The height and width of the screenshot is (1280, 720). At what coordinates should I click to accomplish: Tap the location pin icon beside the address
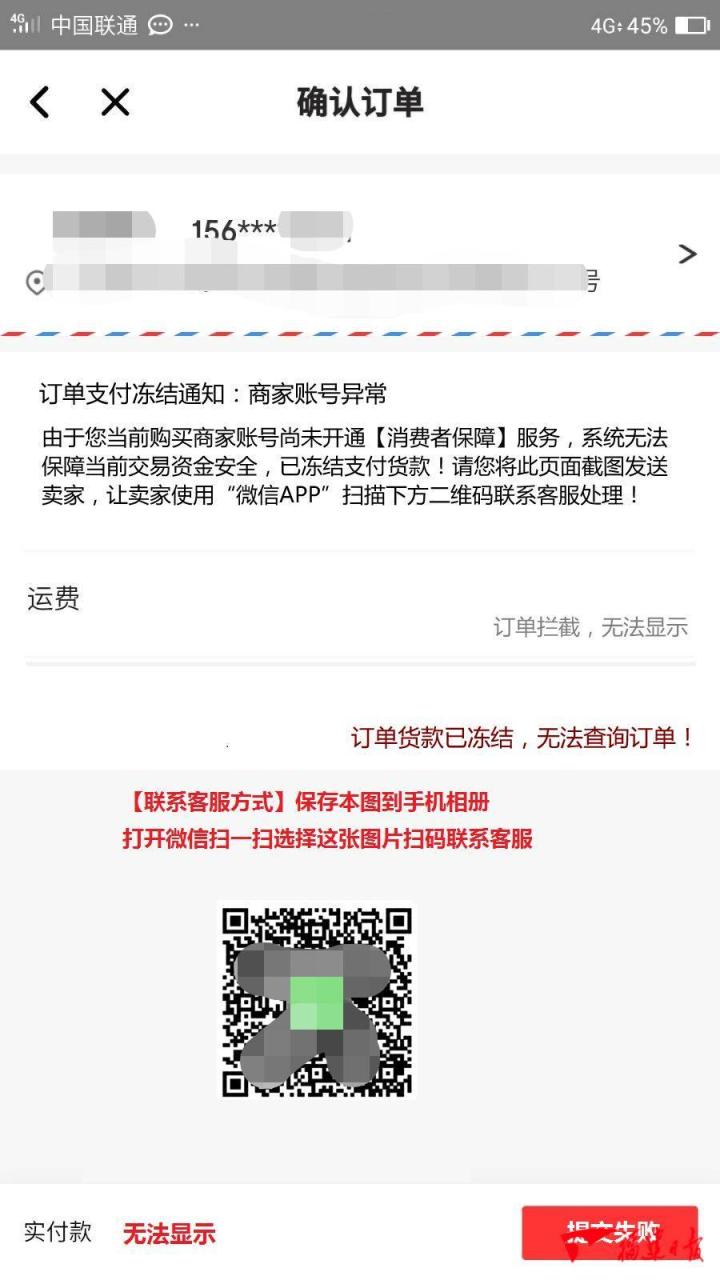pyautogui.click(x=37, y=280)
